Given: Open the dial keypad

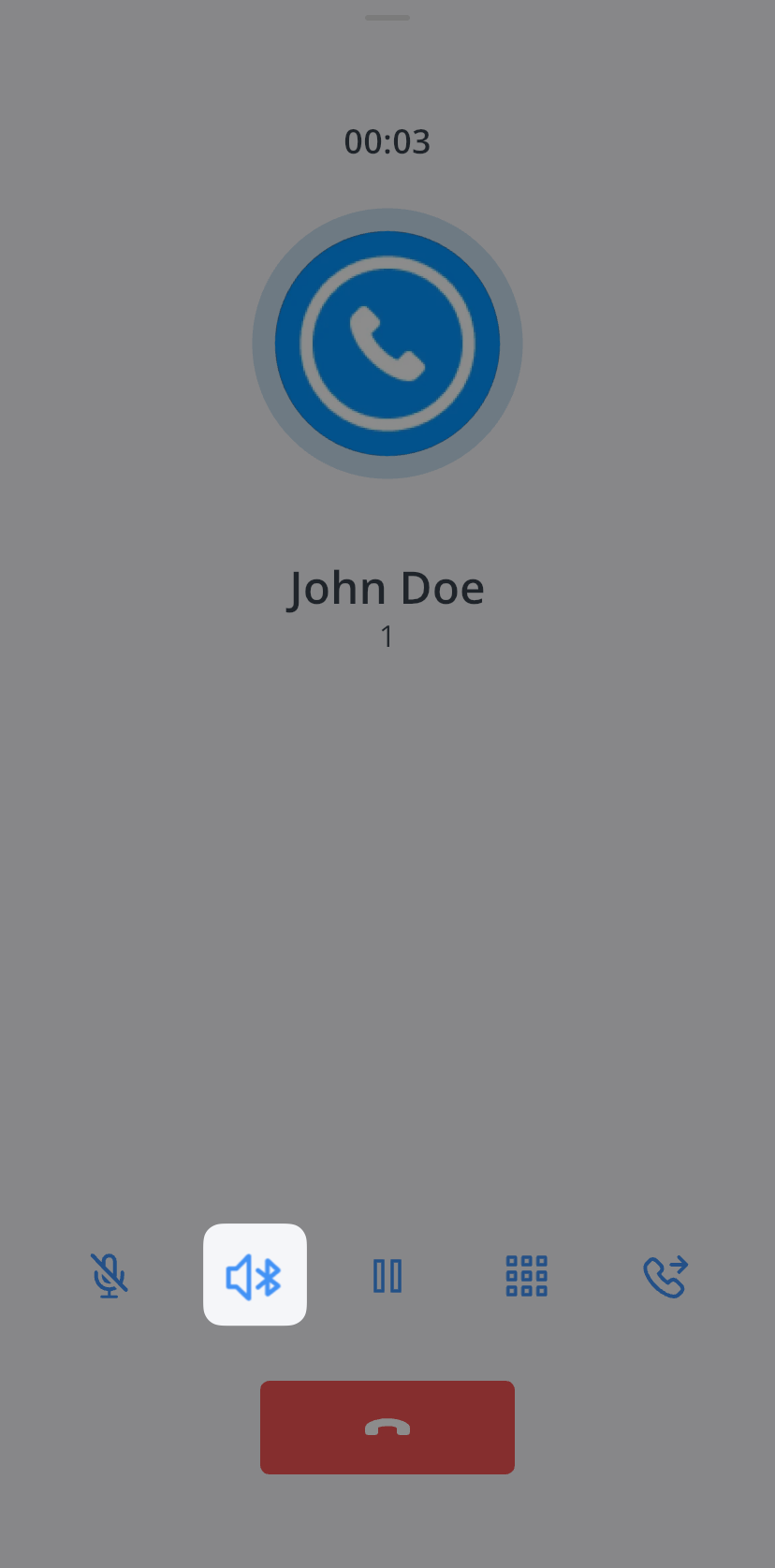Looking at the screenshot, I should (526, 1275).
